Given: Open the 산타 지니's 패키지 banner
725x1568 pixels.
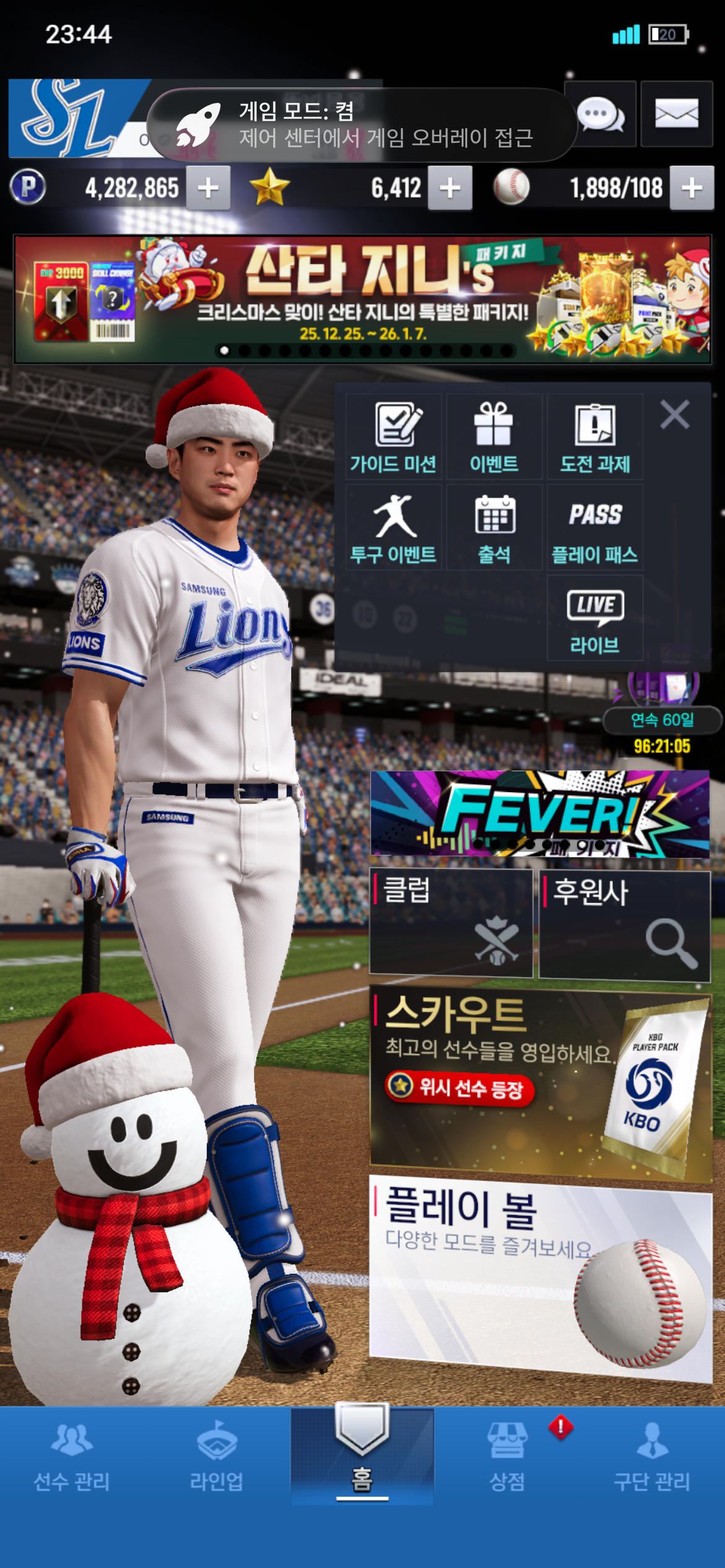Looking at the screenshot, I should [x=362, y=299].
